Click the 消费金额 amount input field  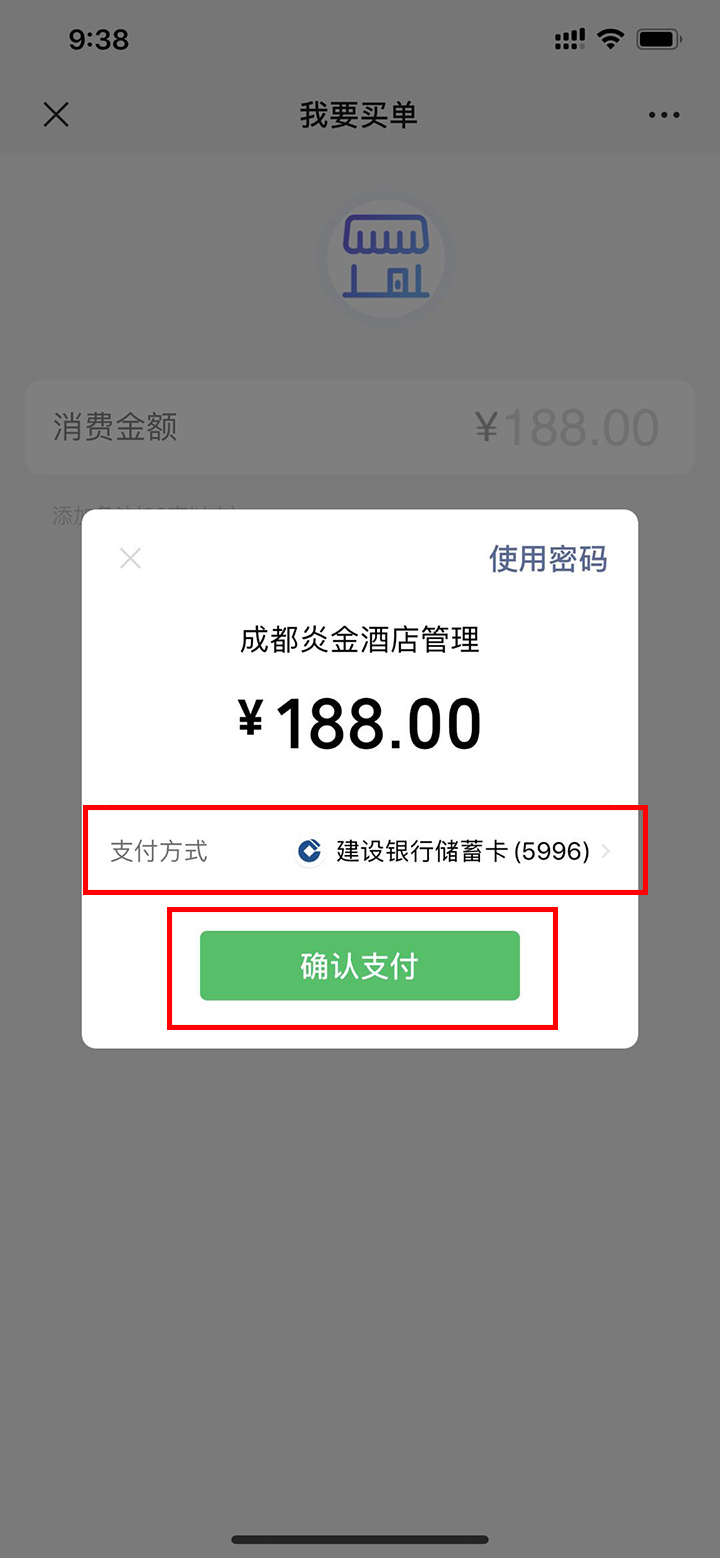360,426
